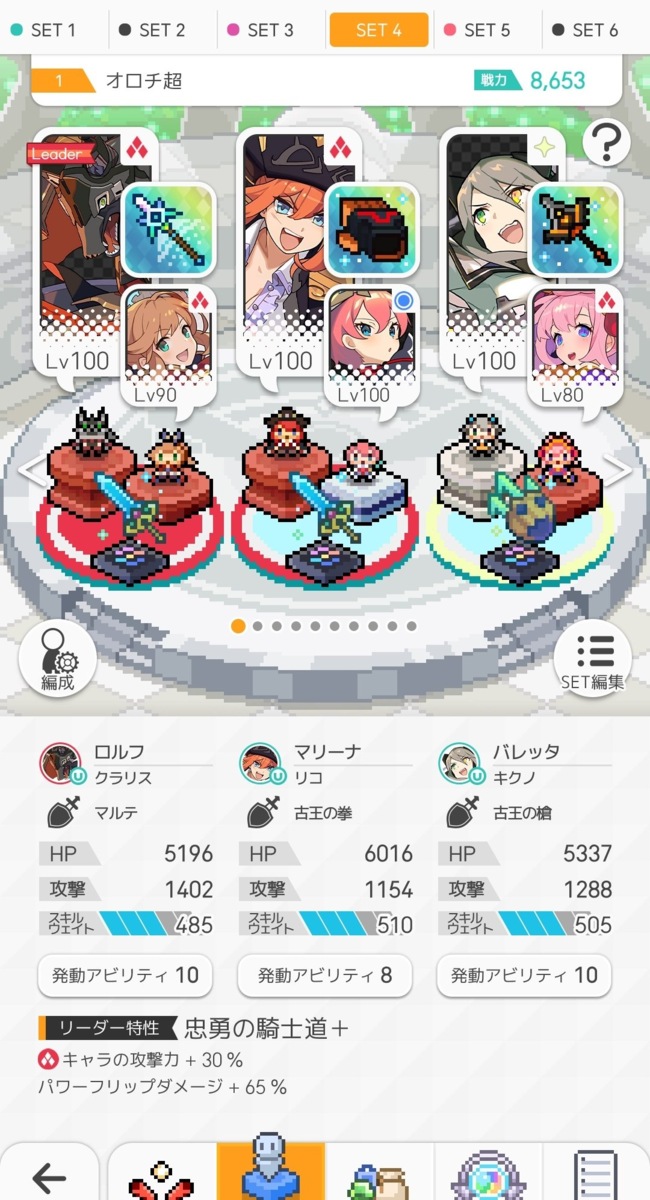Switch to the SET 5 tab
Screen dimensions: 650x1200
tap(487, 29)
